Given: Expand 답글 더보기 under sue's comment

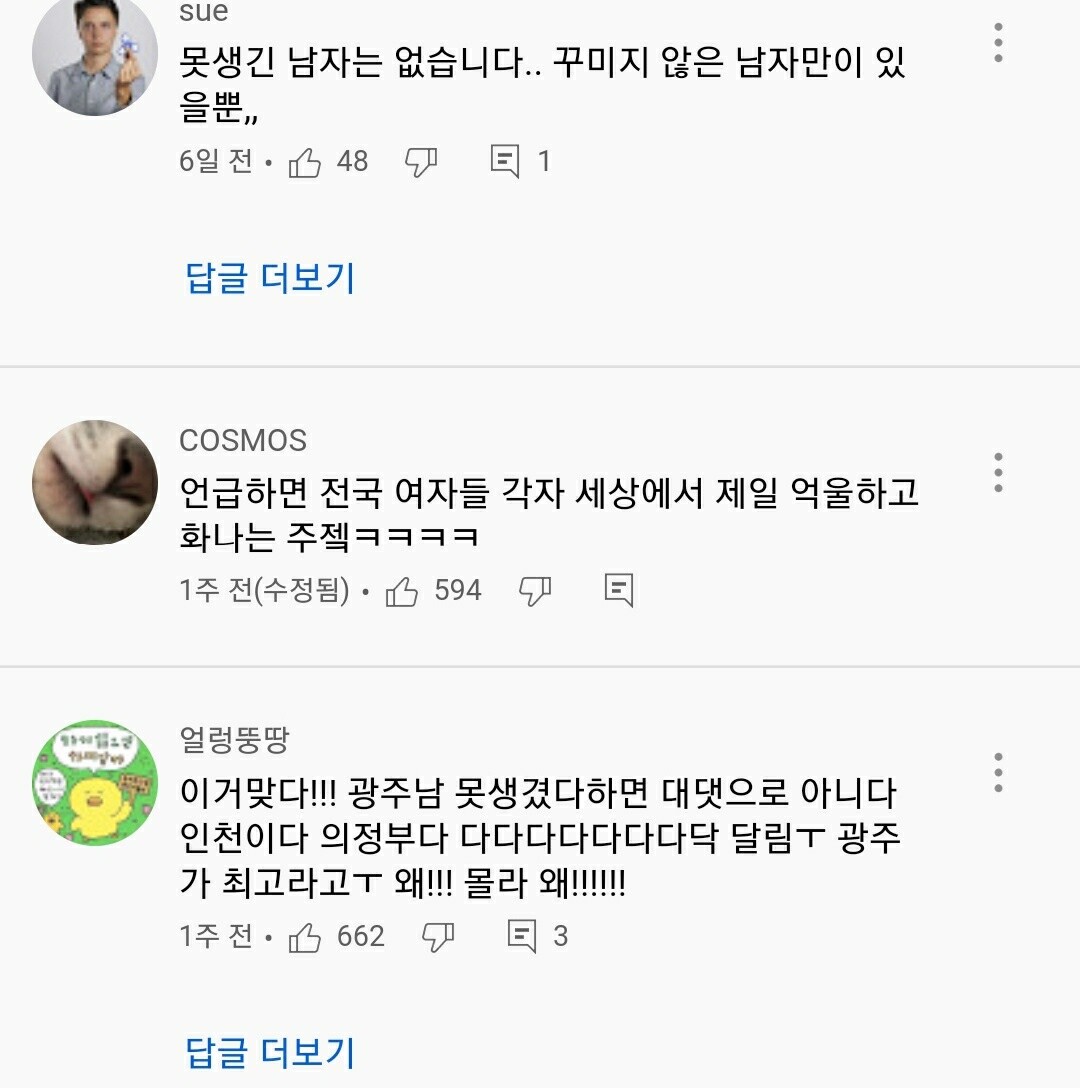Looking at the screenshot, I should [270, 278].
